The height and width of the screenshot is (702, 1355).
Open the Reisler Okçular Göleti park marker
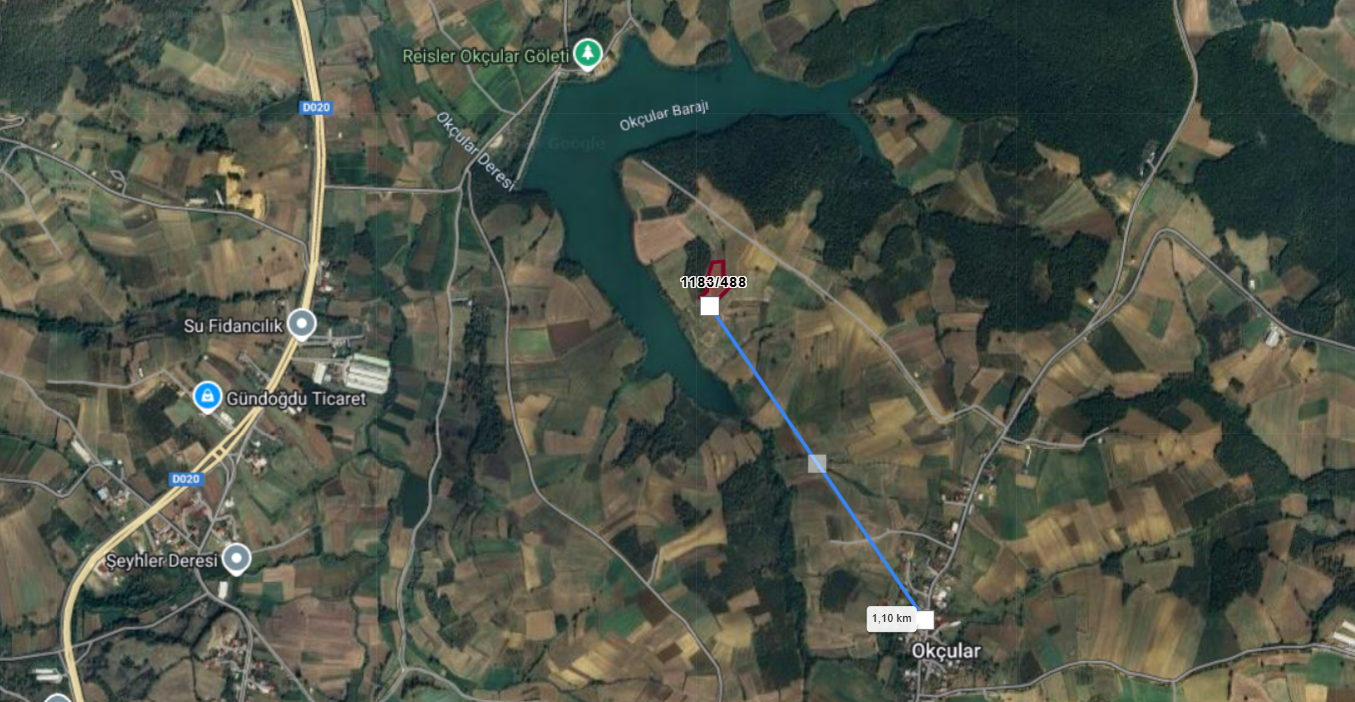click(x=587, y=54)
